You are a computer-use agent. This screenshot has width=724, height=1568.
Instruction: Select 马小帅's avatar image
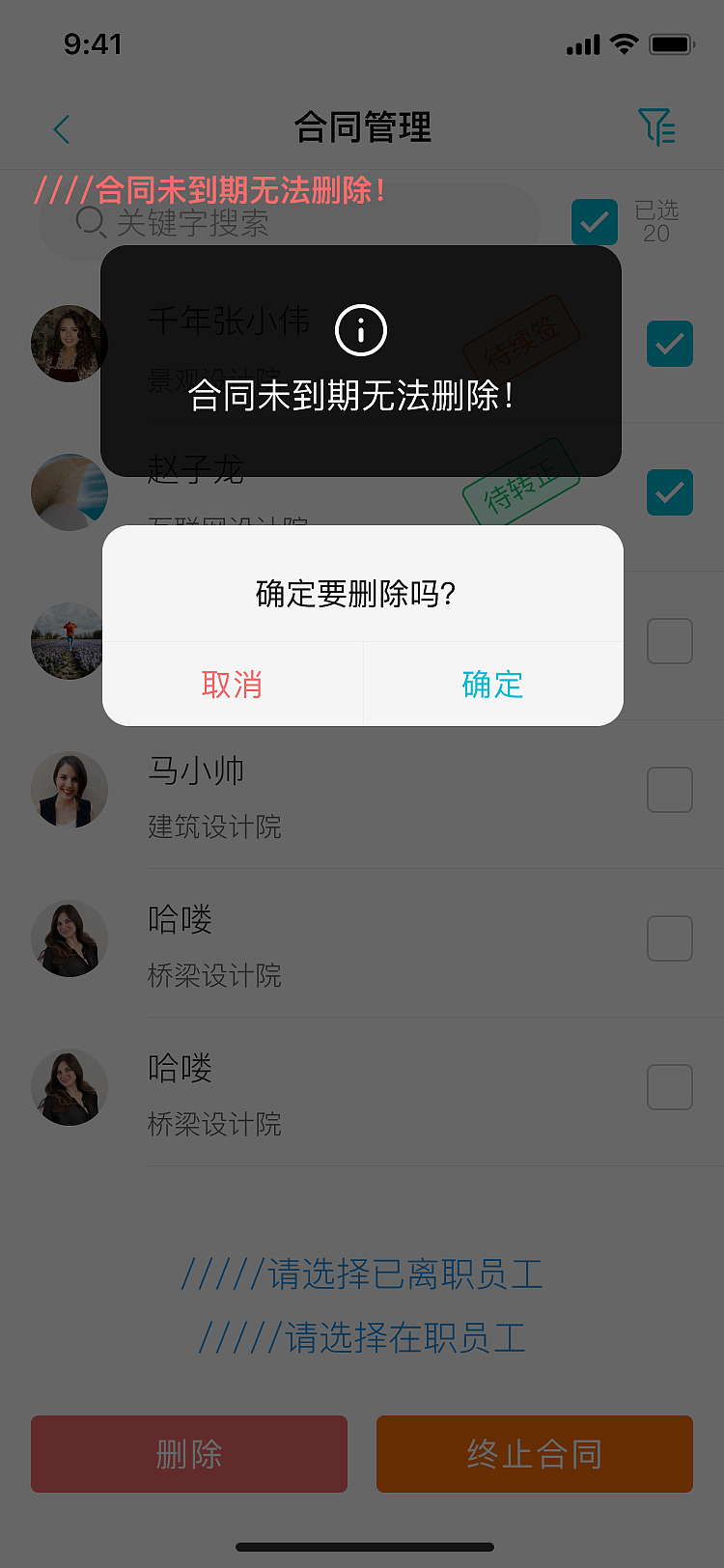coord(69,789)
